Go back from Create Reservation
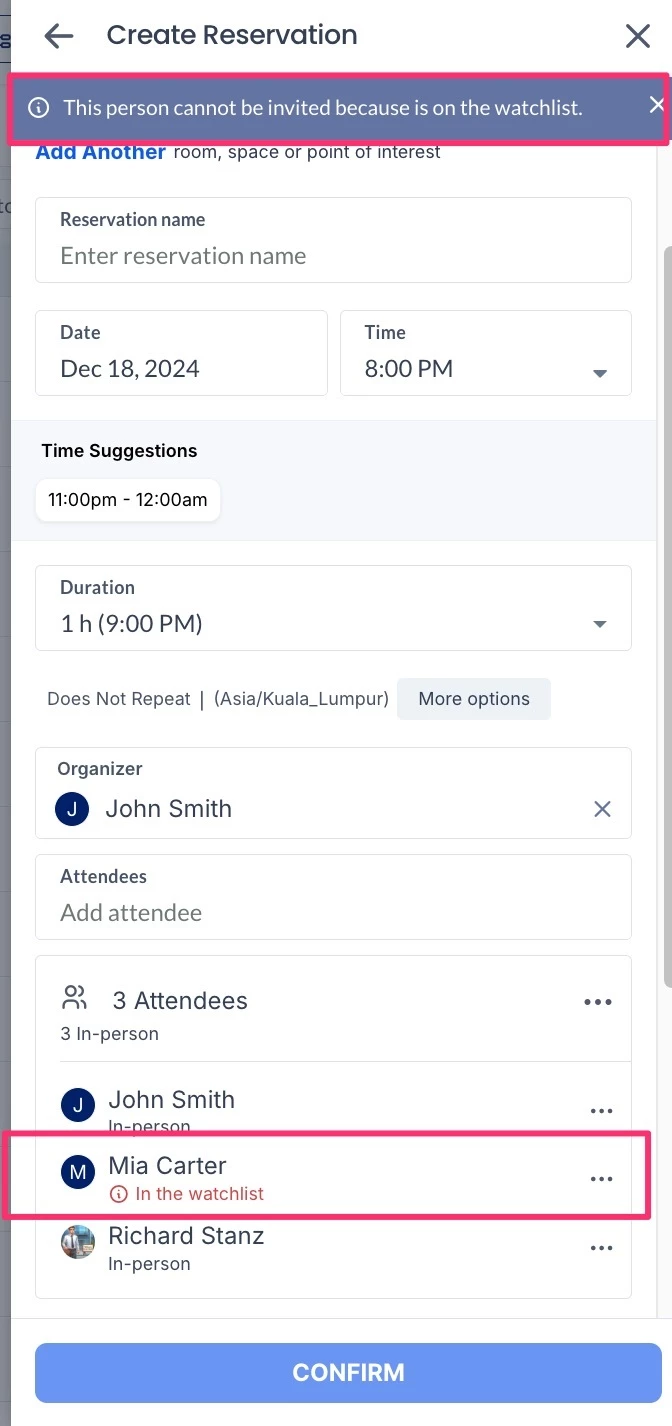 (59, 36)
